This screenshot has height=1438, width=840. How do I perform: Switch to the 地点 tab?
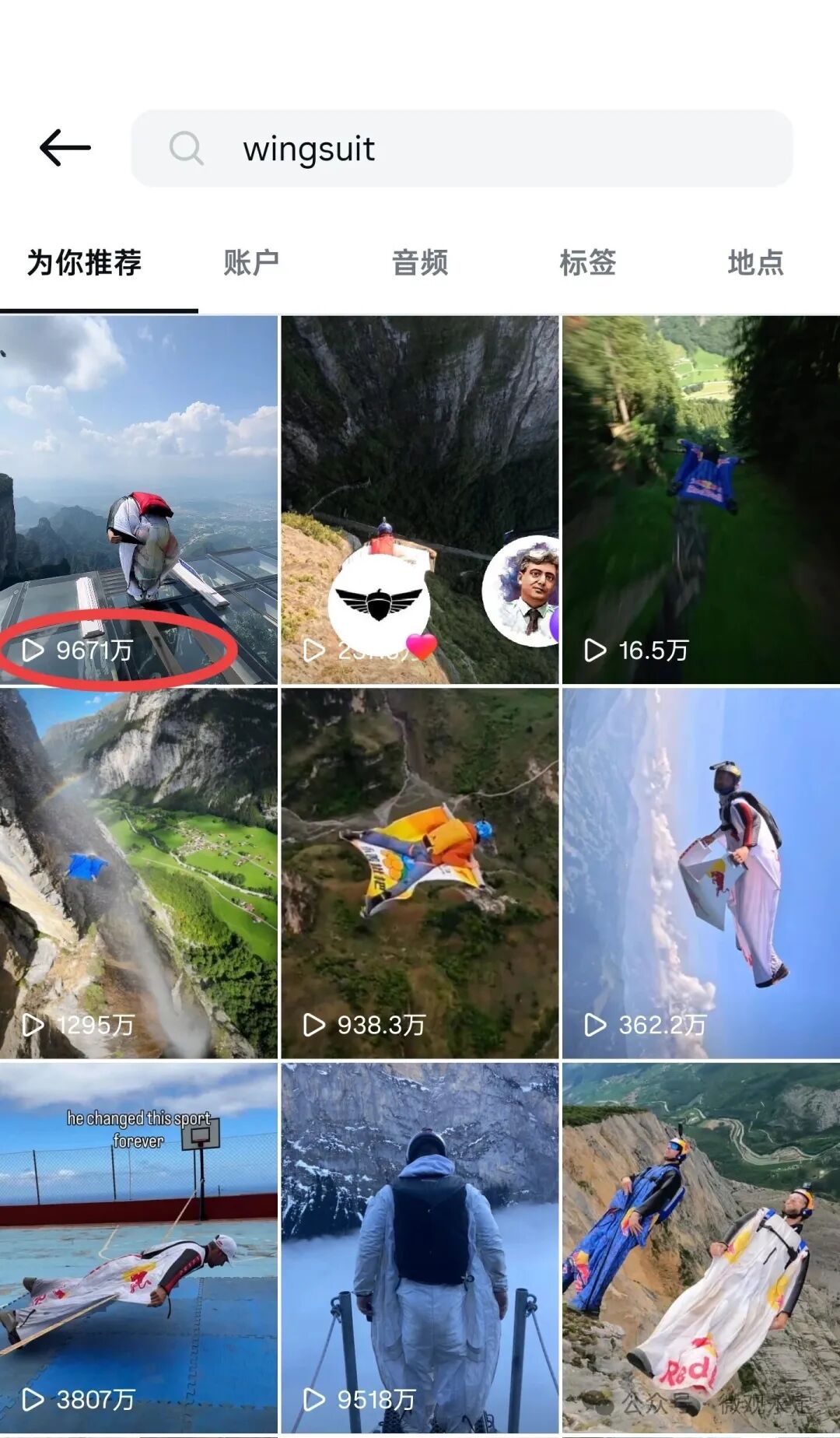point(755,263)
